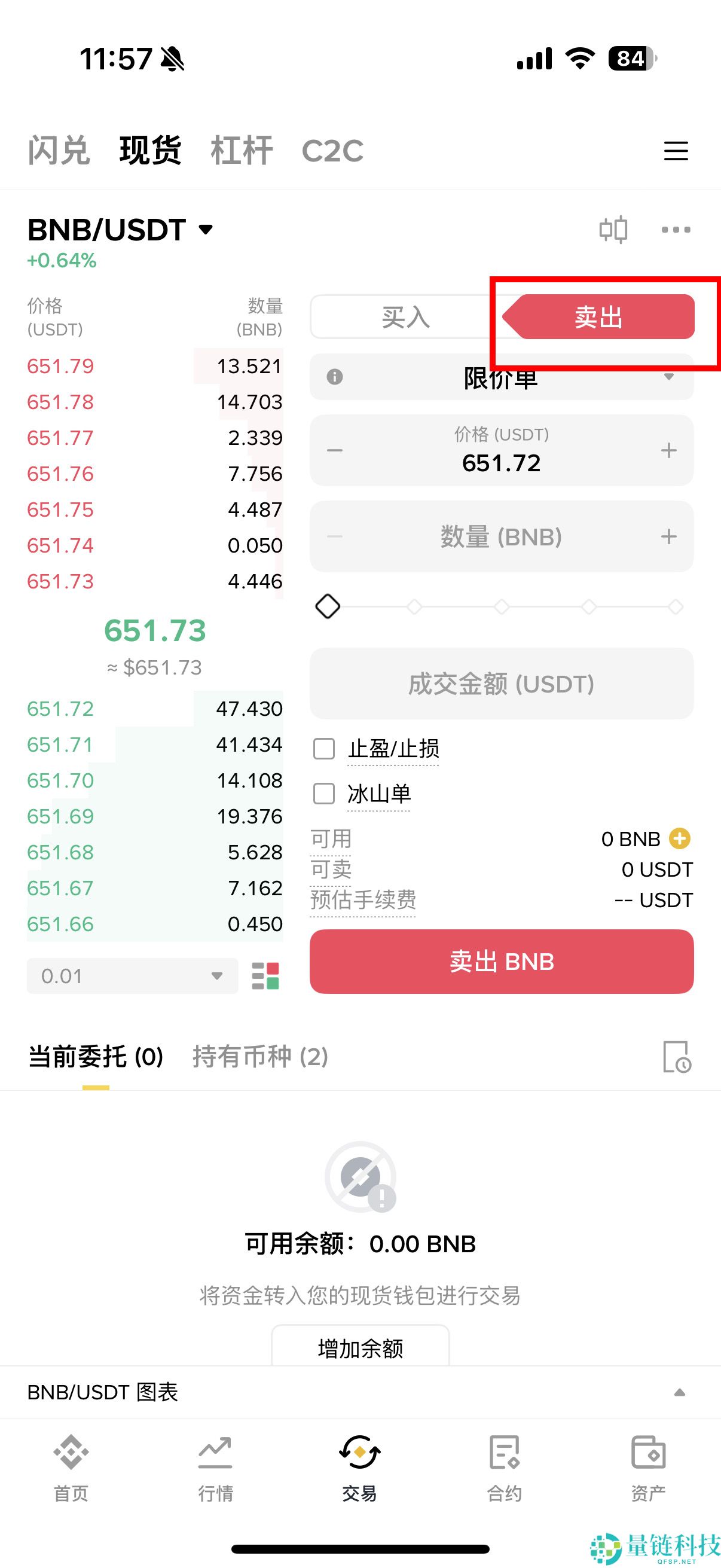Open the hamburger menu at top right

pyautogui.click(x=676, y=151)
